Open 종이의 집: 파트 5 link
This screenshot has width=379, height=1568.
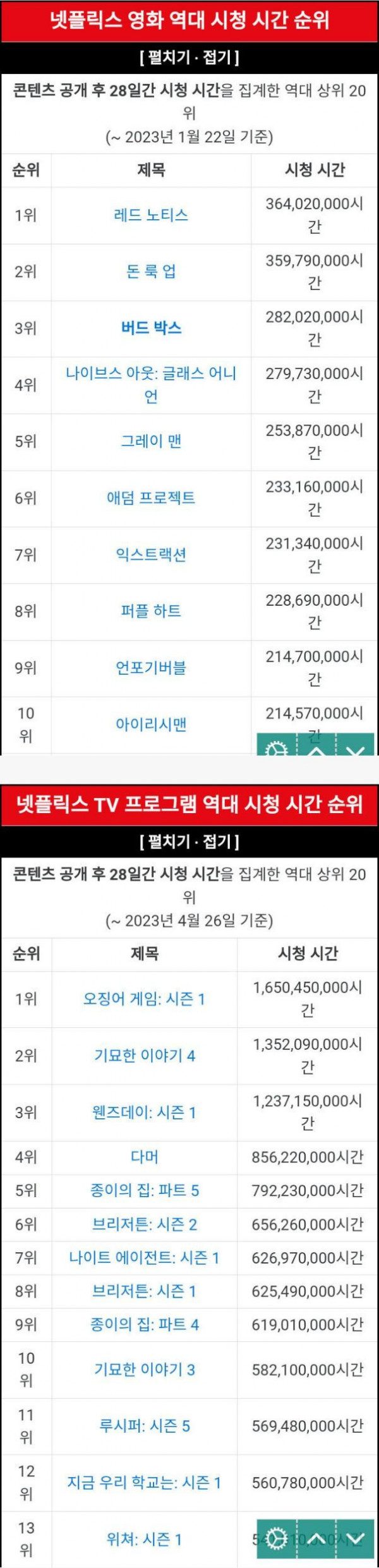pos(144,1190)
